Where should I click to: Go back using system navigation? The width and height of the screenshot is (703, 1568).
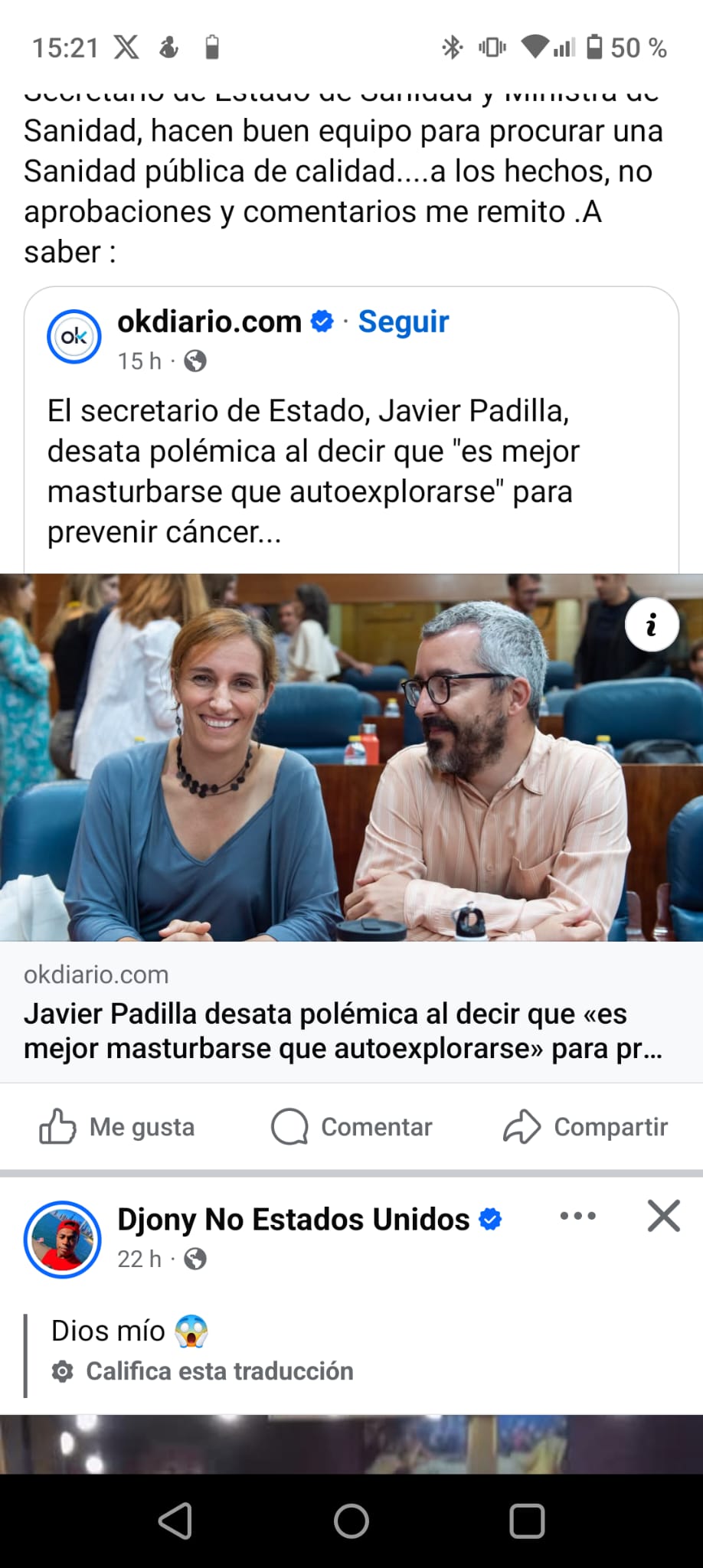point(175,1521)
